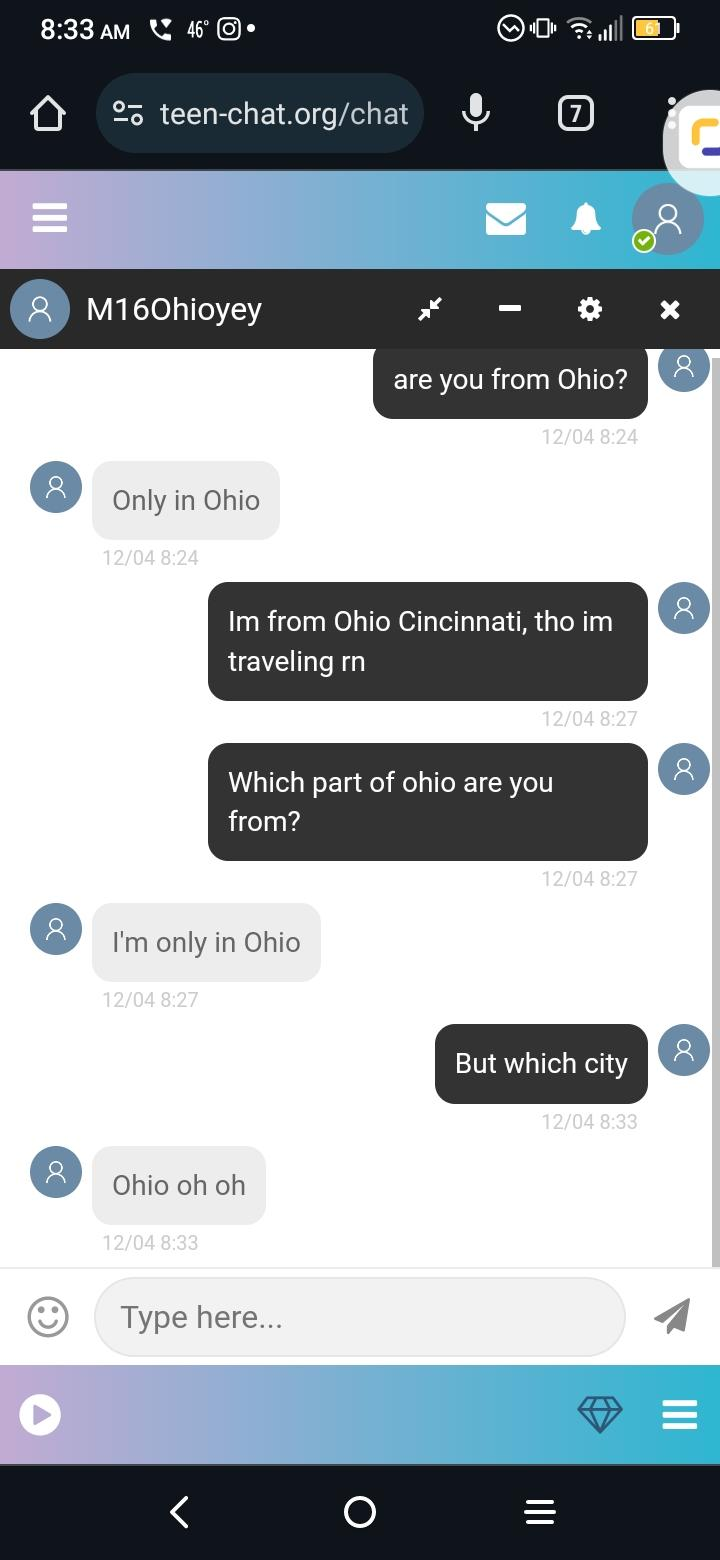Go back using the system back button
Screen dimensions: 720x1560
pos(180,1511)
